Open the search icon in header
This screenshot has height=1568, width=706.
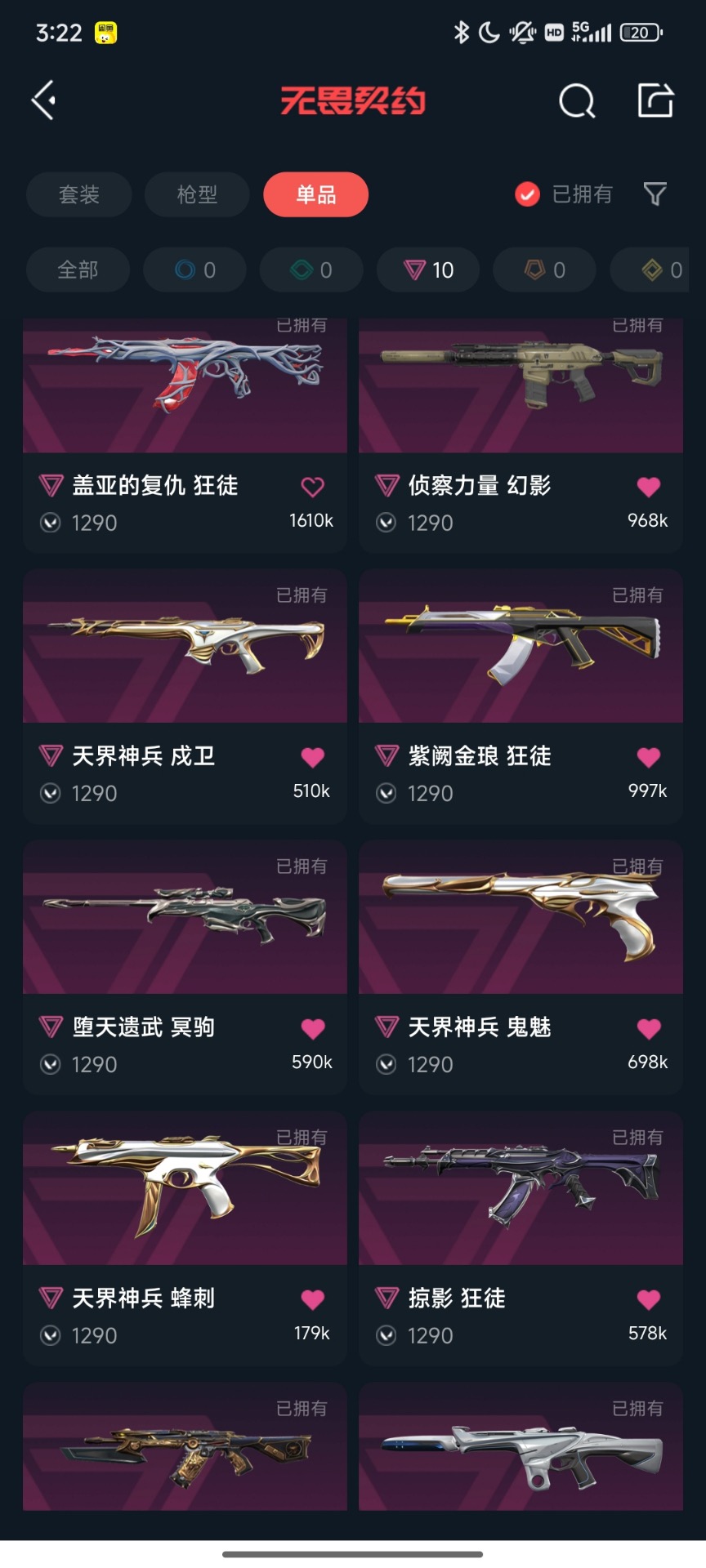pyautogui.click(x=576, y=101)
